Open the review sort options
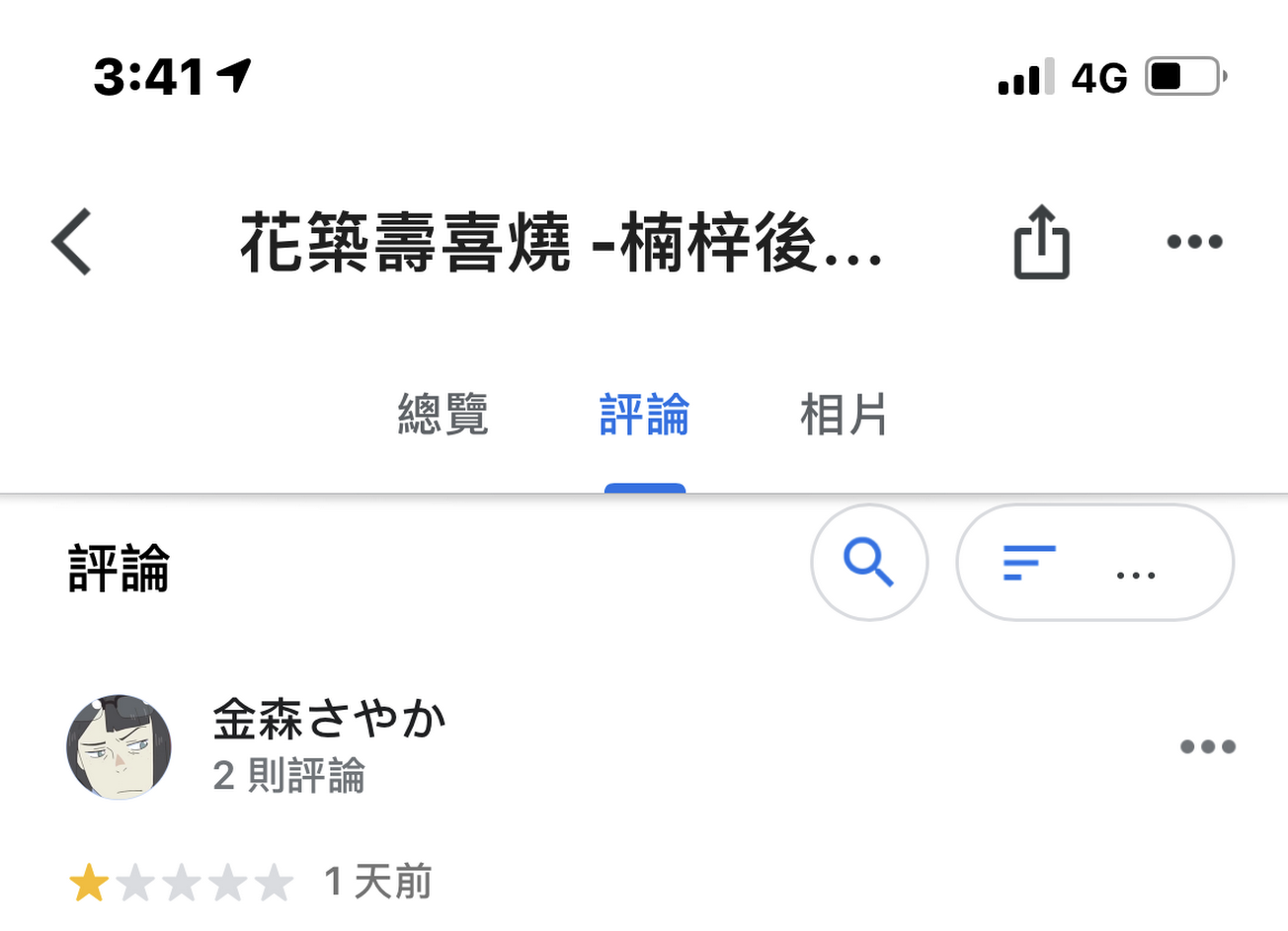Screen dimensions: 1288x931 (x=1094, y=563)
